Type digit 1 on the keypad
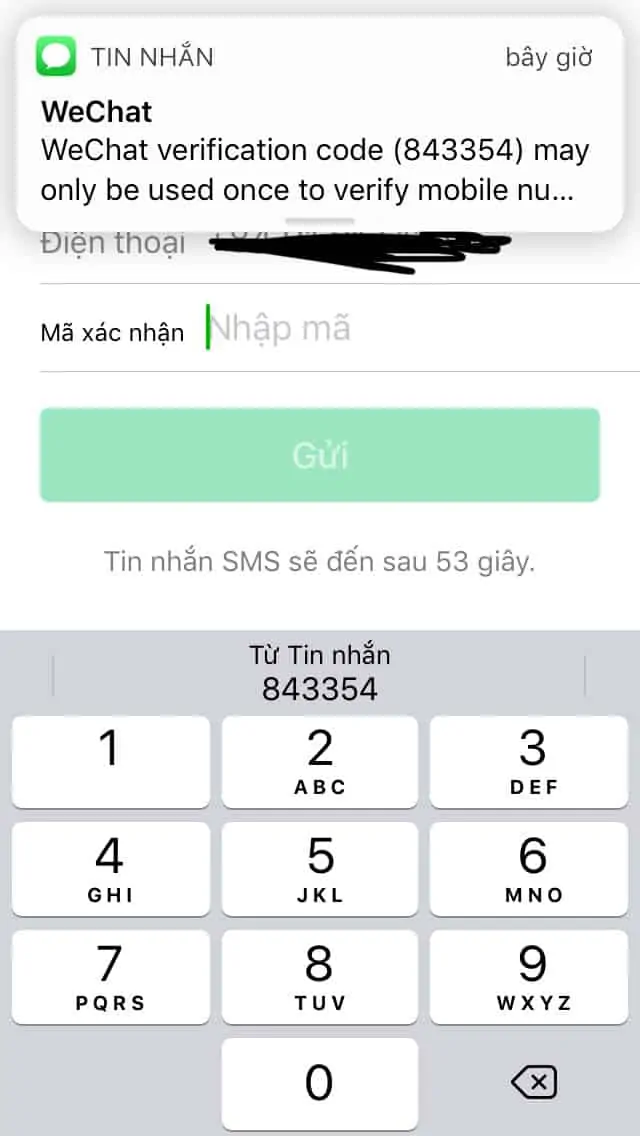This screenshot has width=640, height=1136. [110, 761]
